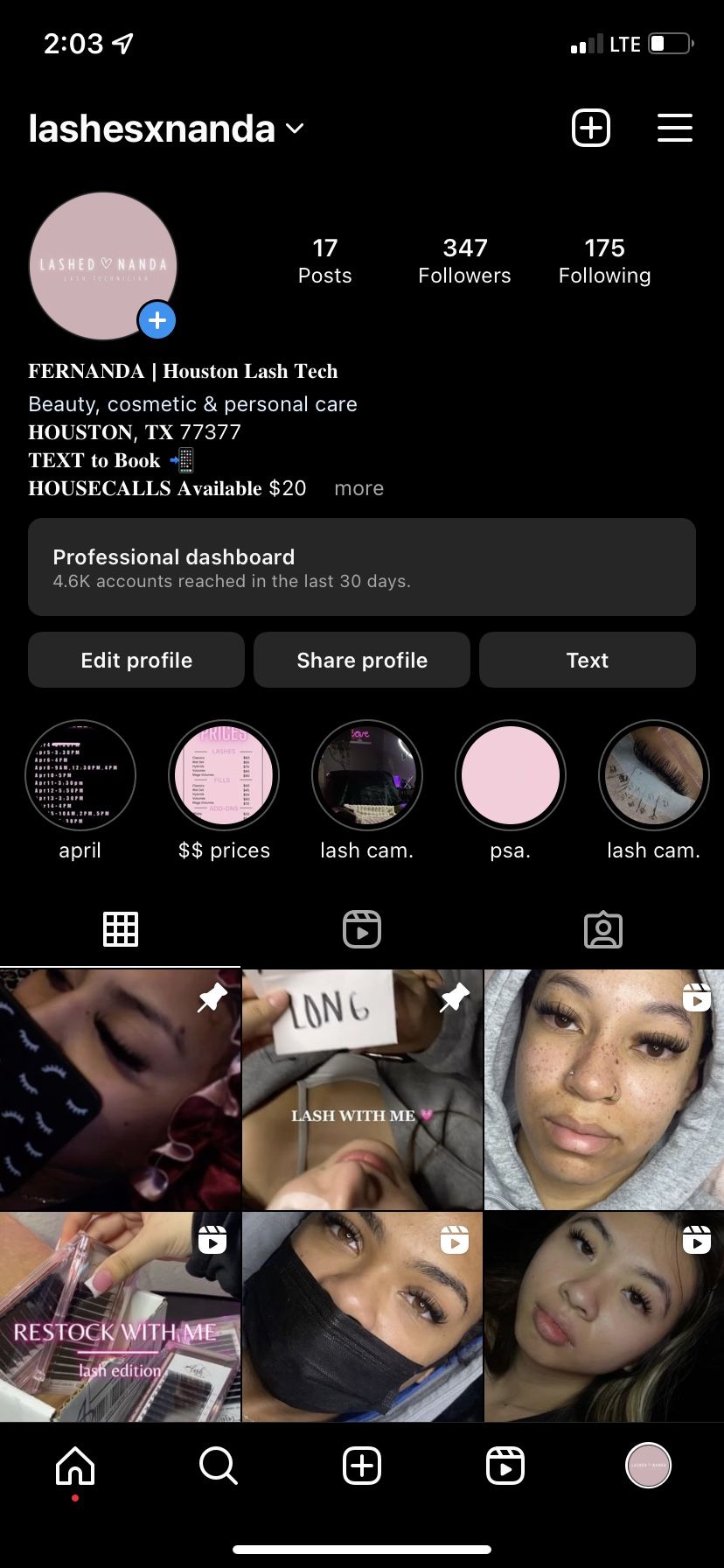Viewport: 724px width, 1568px height.
Task: Open the 175 Following list
Action: pyautogui.click(x=604, y=261)
